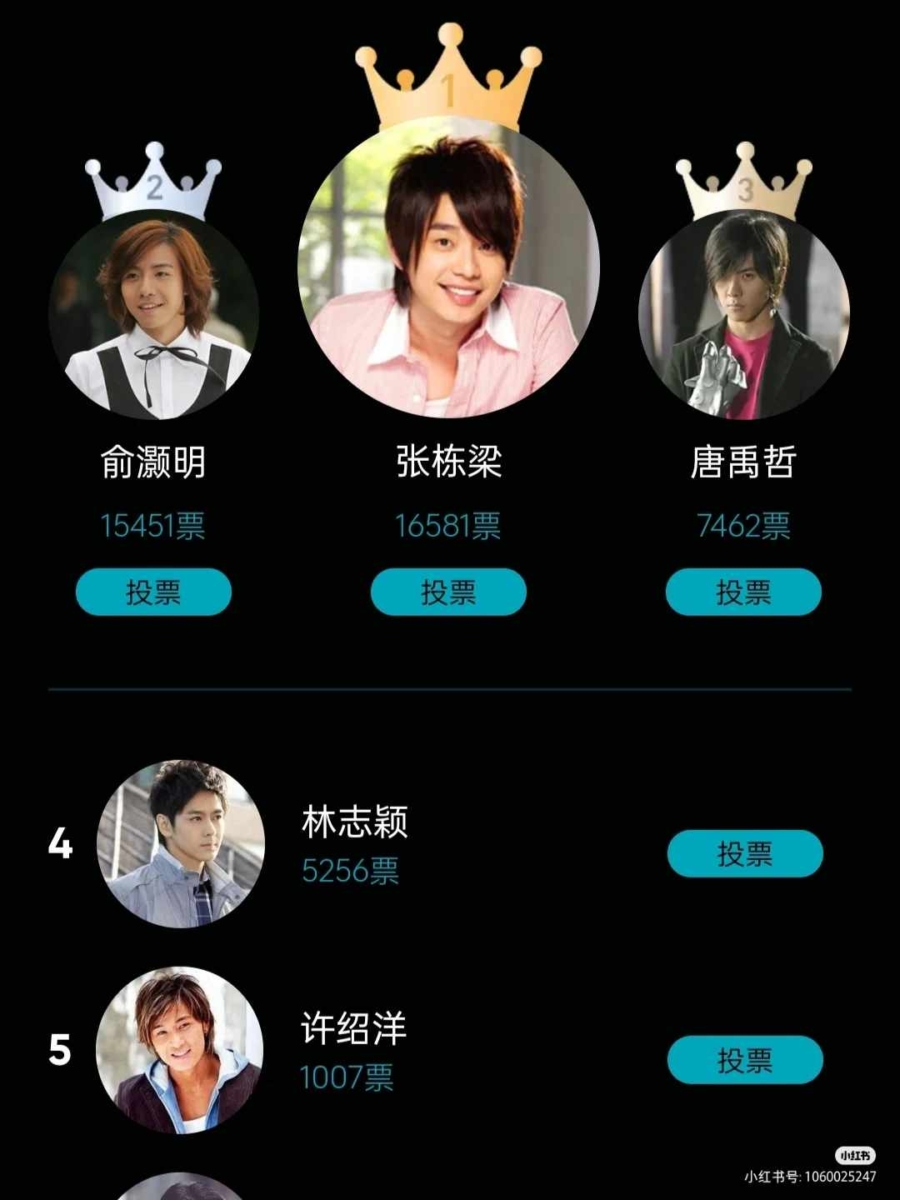Vote for 林志颖 ranked fourth
Screen dimensions: 900x1200
[x=745, y=854]
